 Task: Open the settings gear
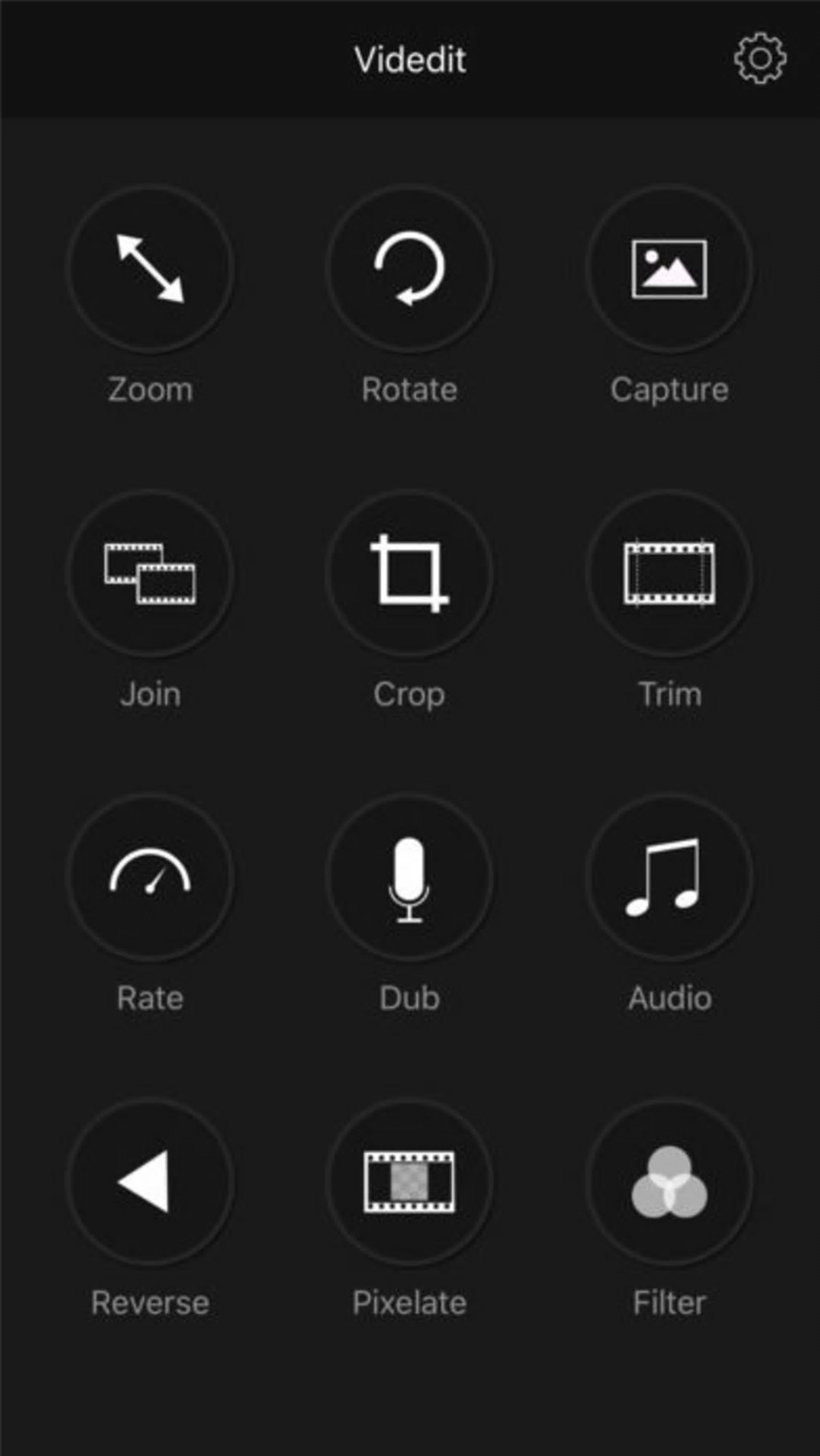point(760,59)
